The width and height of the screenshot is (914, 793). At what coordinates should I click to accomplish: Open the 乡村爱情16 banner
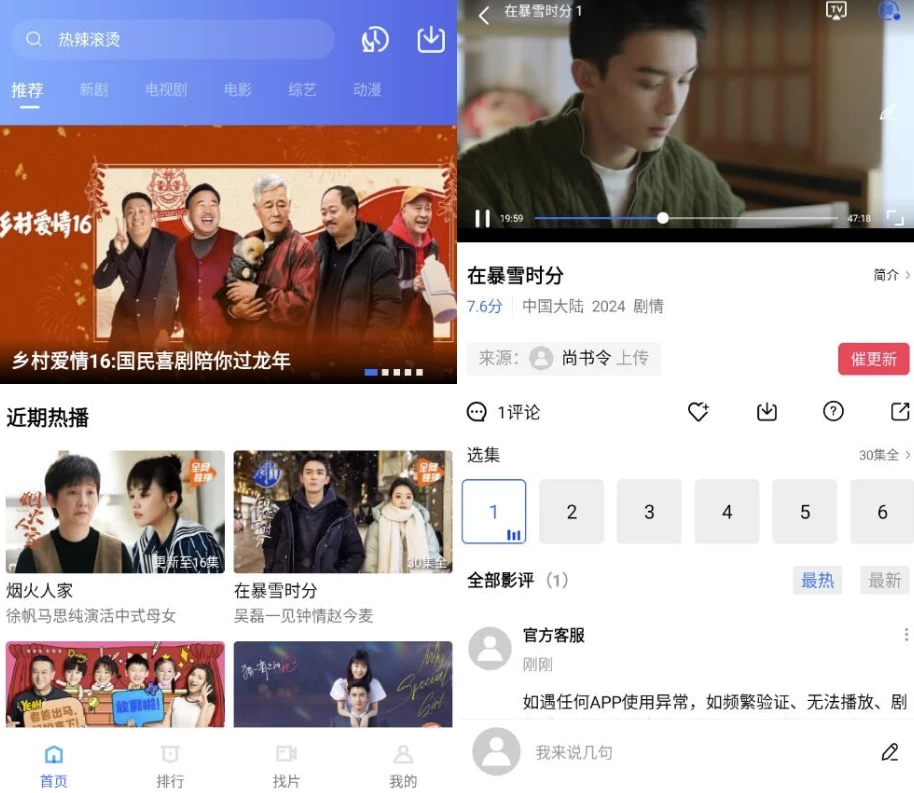(x=228, y=254)
